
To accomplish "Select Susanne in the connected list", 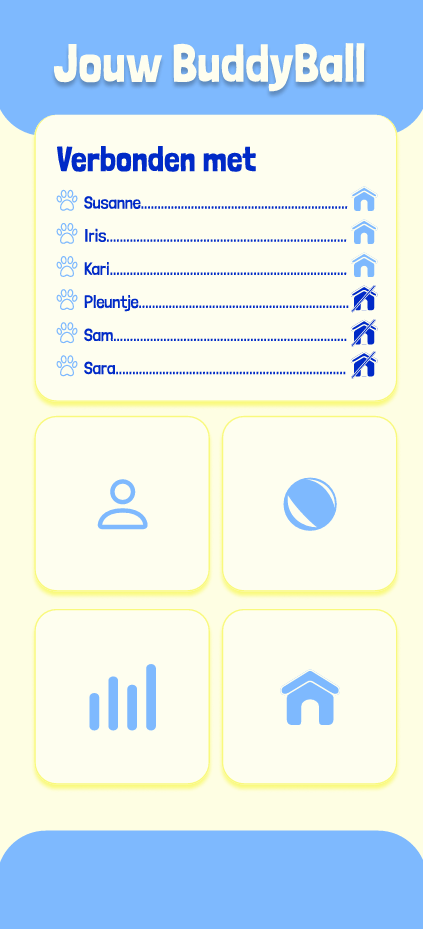I will pos(216,201).
